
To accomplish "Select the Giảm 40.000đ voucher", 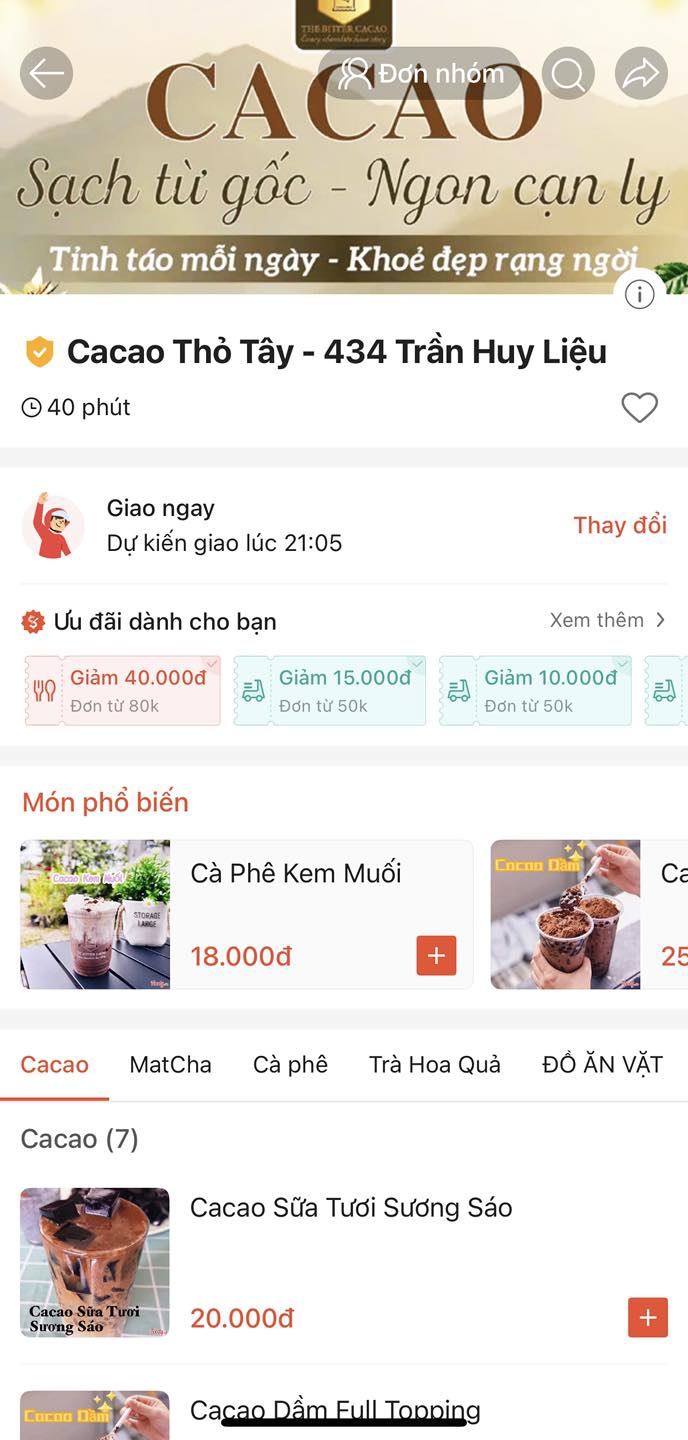I will [122, 690].
